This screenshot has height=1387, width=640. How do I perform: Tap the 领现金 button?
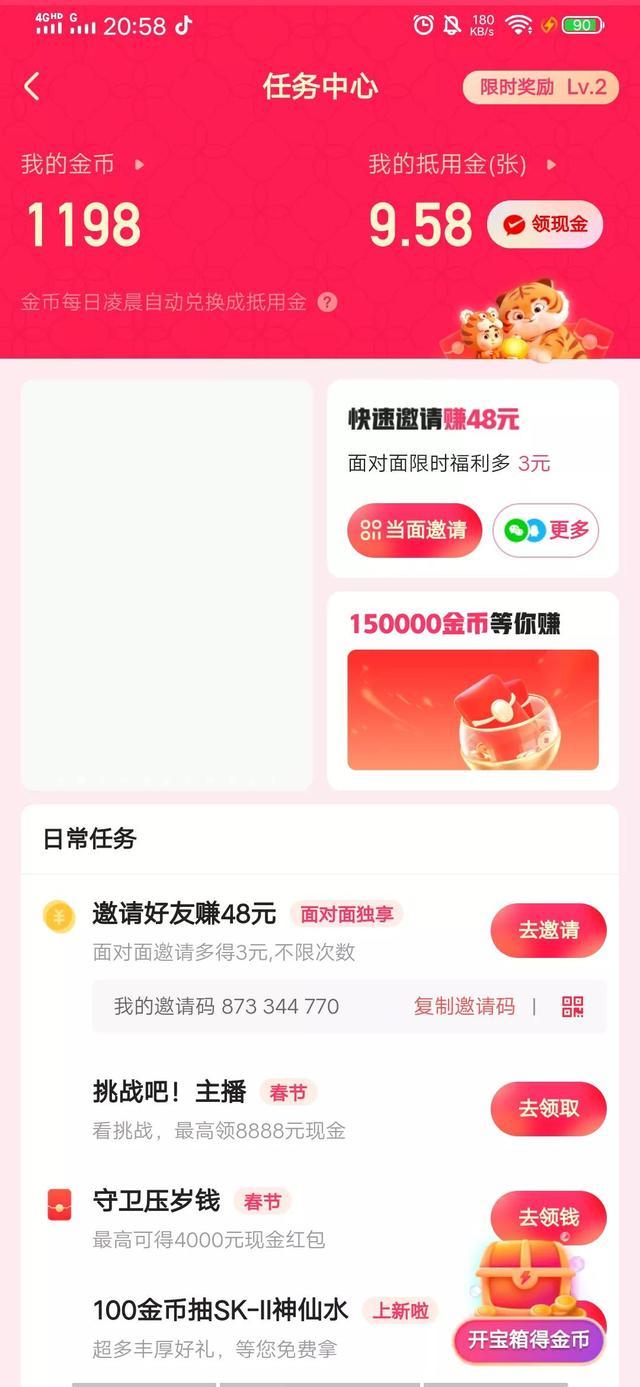tap(545, 224)
